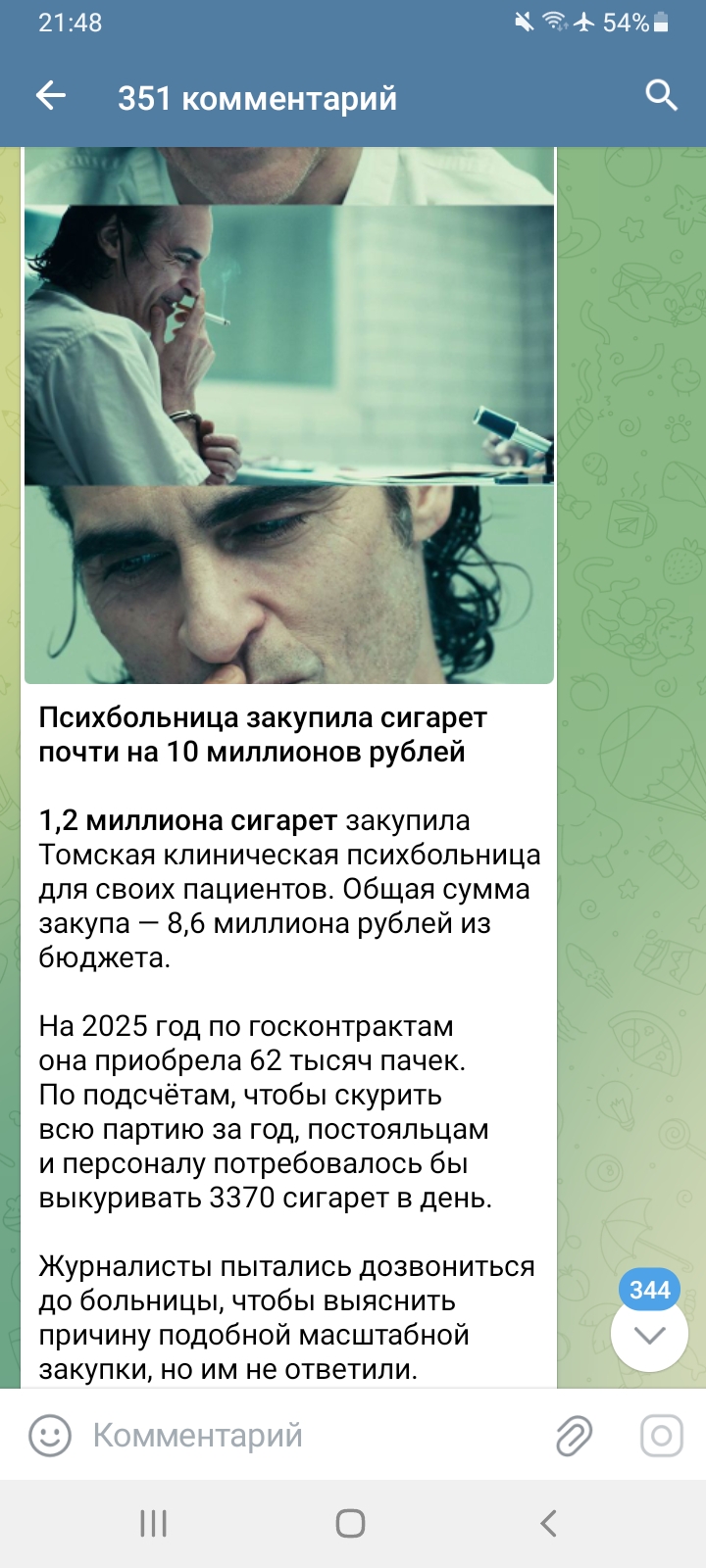Jump down to the latest comments
Viewport: 706px width, 1568px height.
point(649,1334)
